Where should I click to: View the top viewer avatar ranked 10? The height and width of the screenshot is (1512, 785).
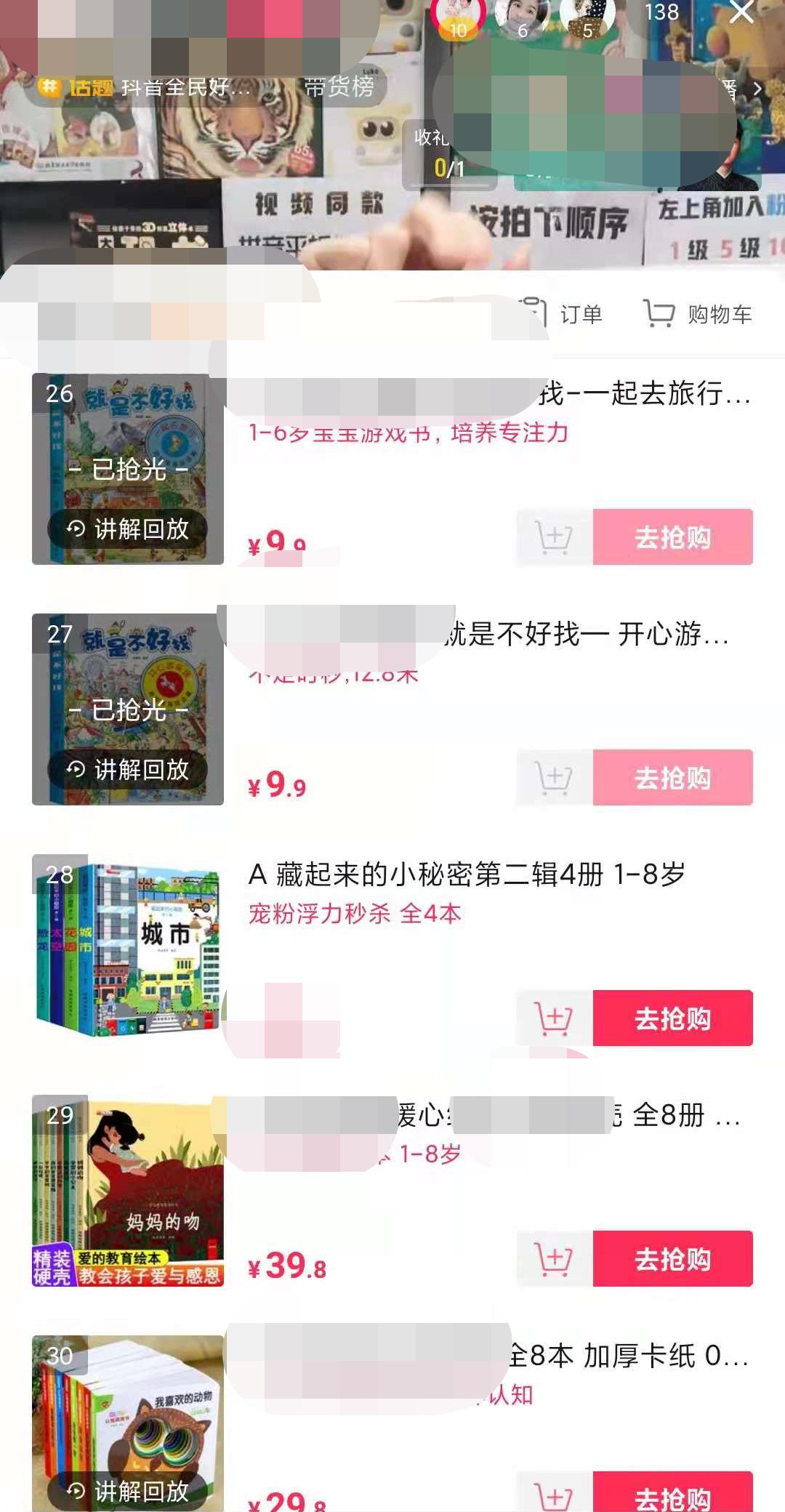coord(458,17)
